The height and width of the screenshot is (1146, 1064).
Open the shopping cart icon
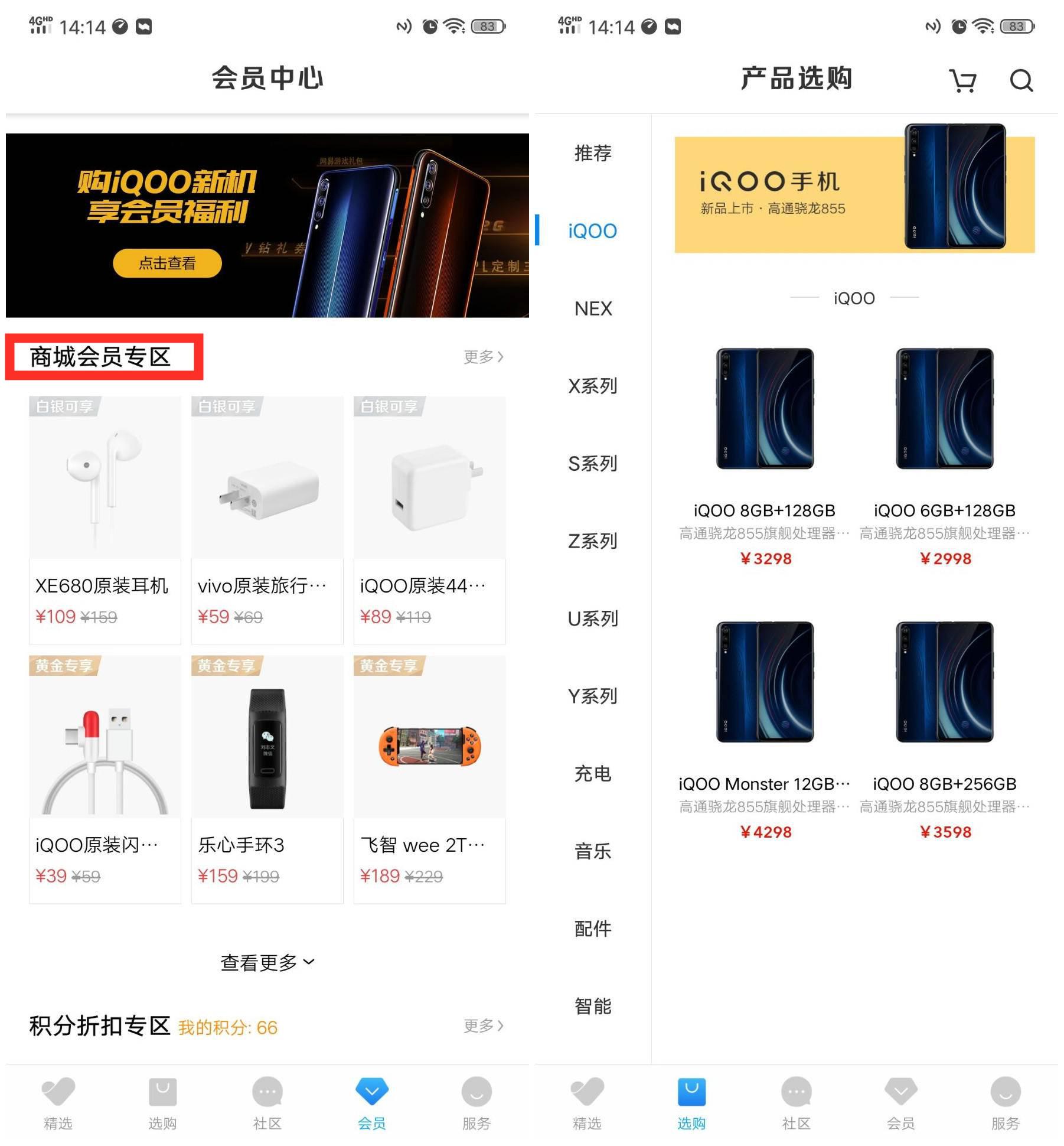(962, 80)
